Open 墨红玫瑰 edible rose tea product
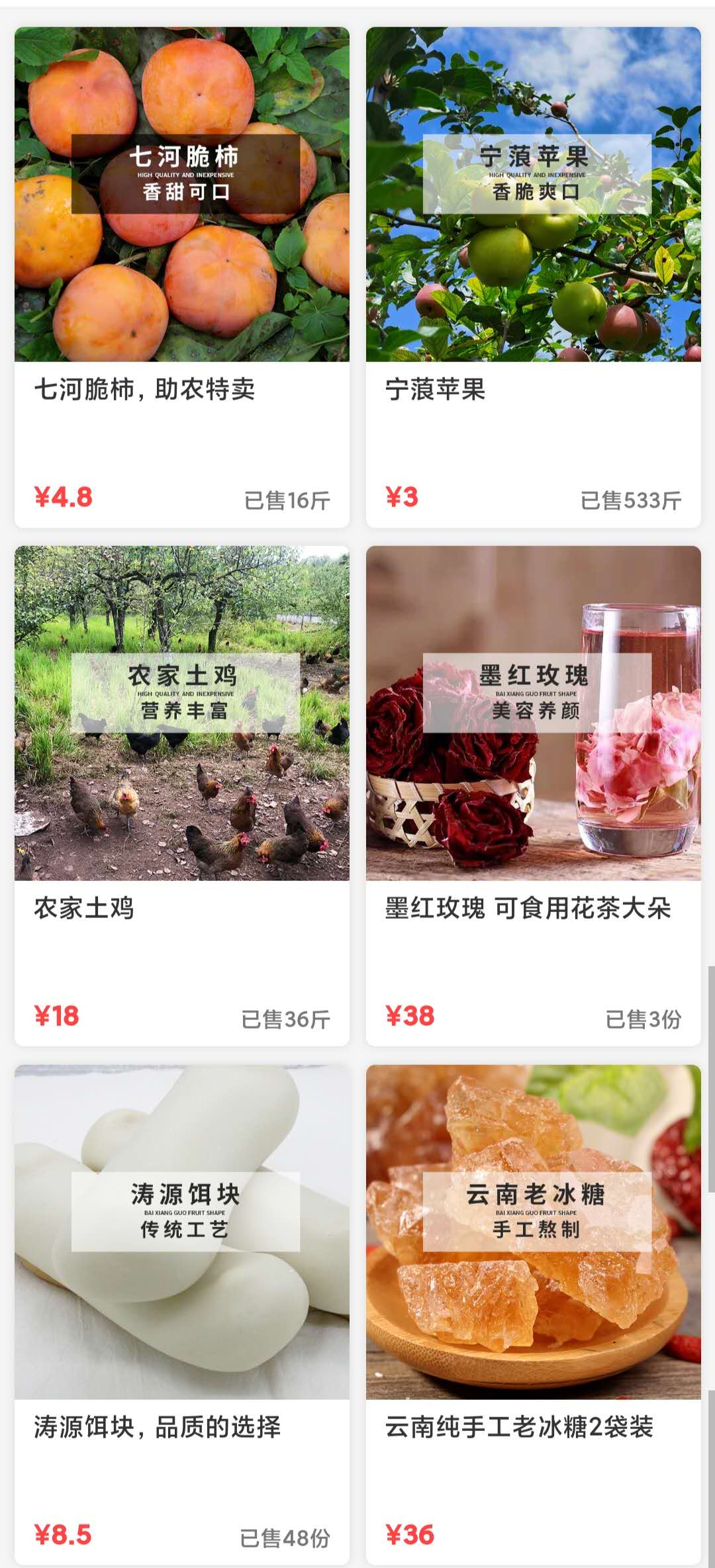Screen dimensions: 715x1568 pos(533,794)
